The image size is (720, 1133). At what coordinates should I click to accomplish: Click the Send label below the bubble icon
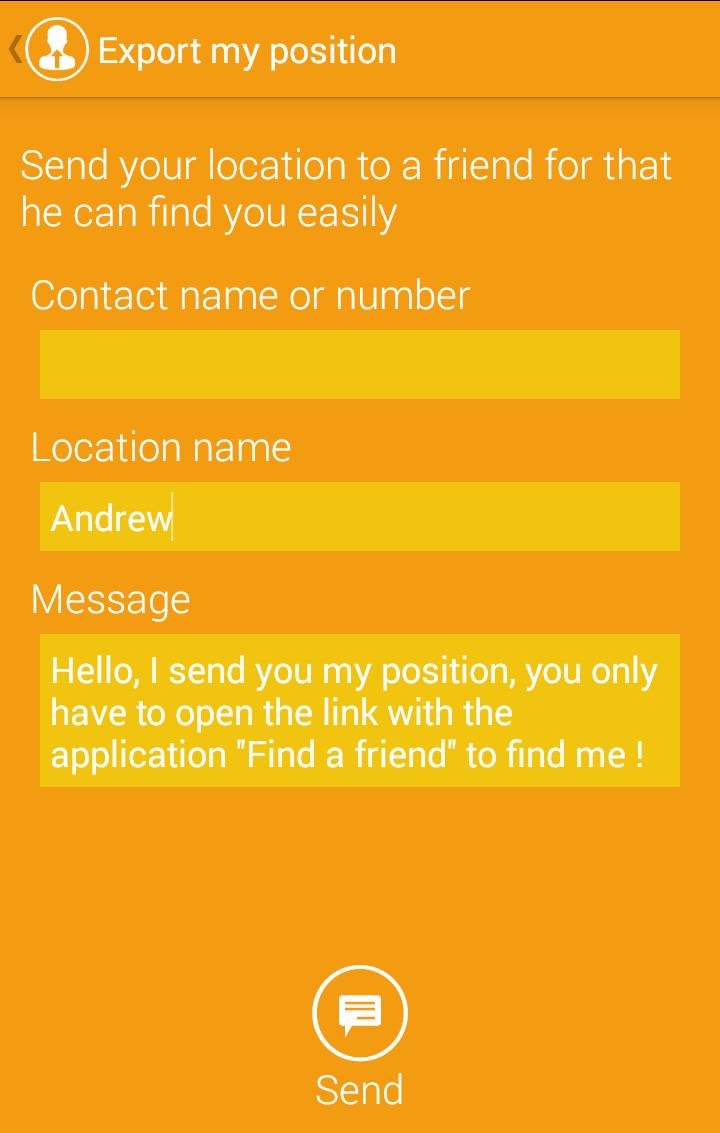360,1090
